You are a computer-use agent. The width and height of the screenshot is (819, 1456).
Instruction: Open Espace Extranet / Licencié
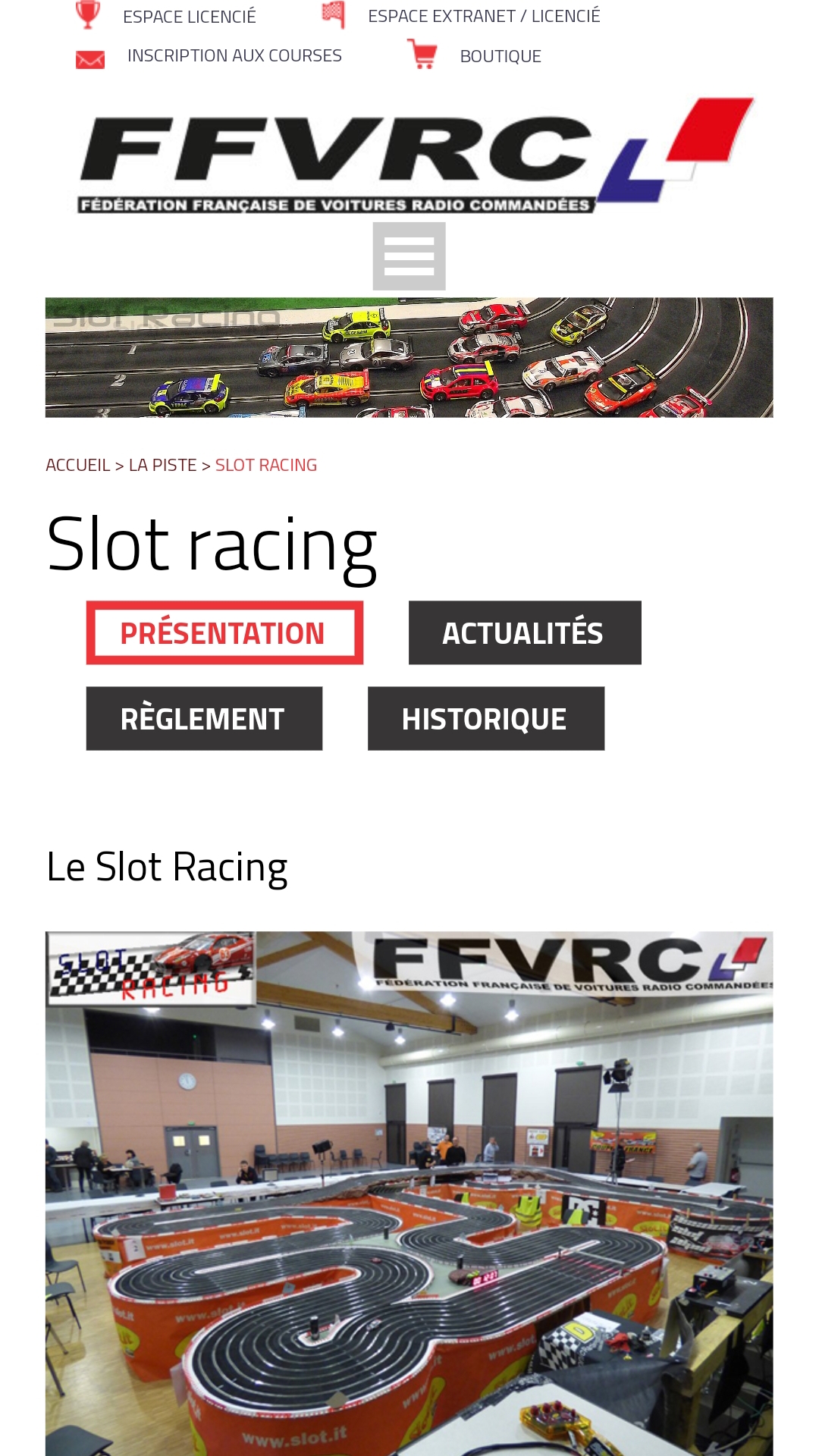click(x=484, y=16)
